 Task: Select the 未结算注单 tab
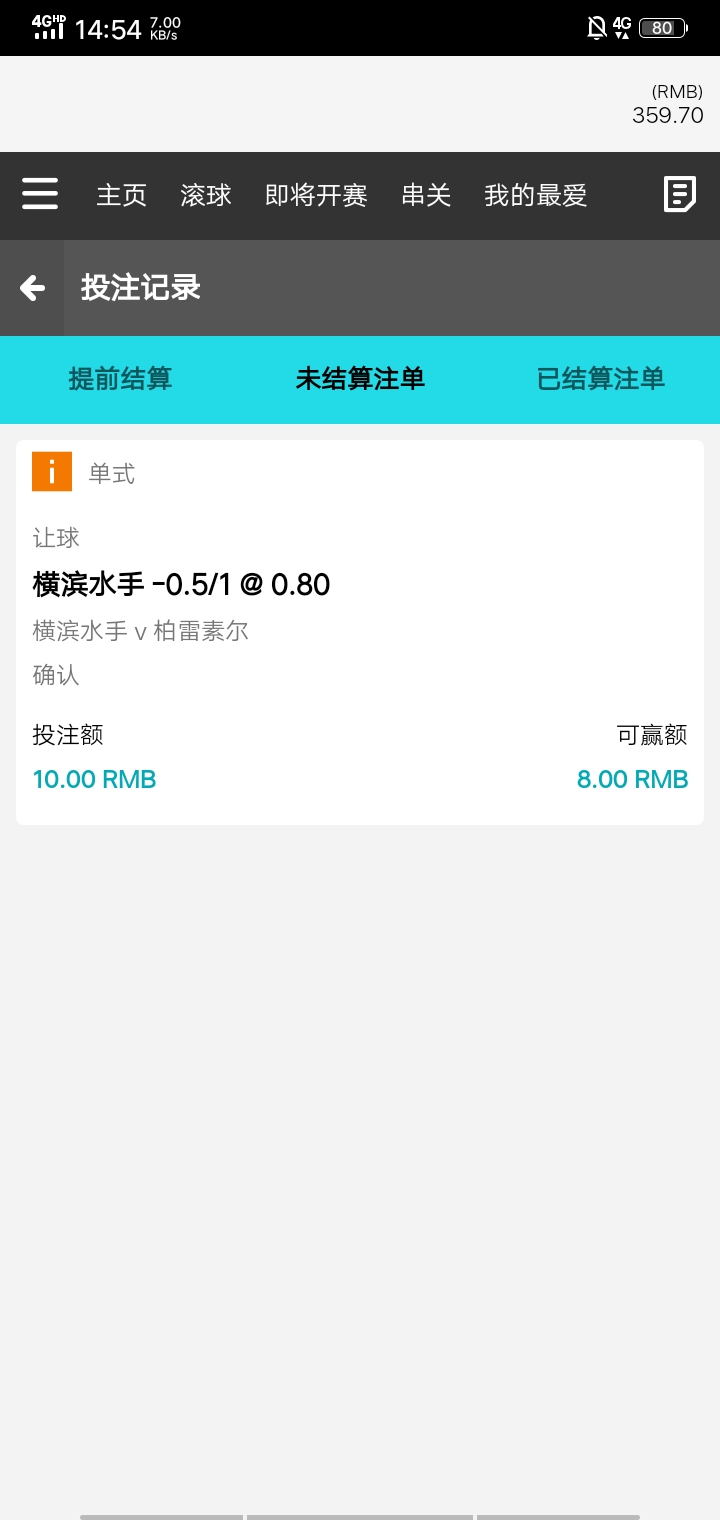point(360,379)
